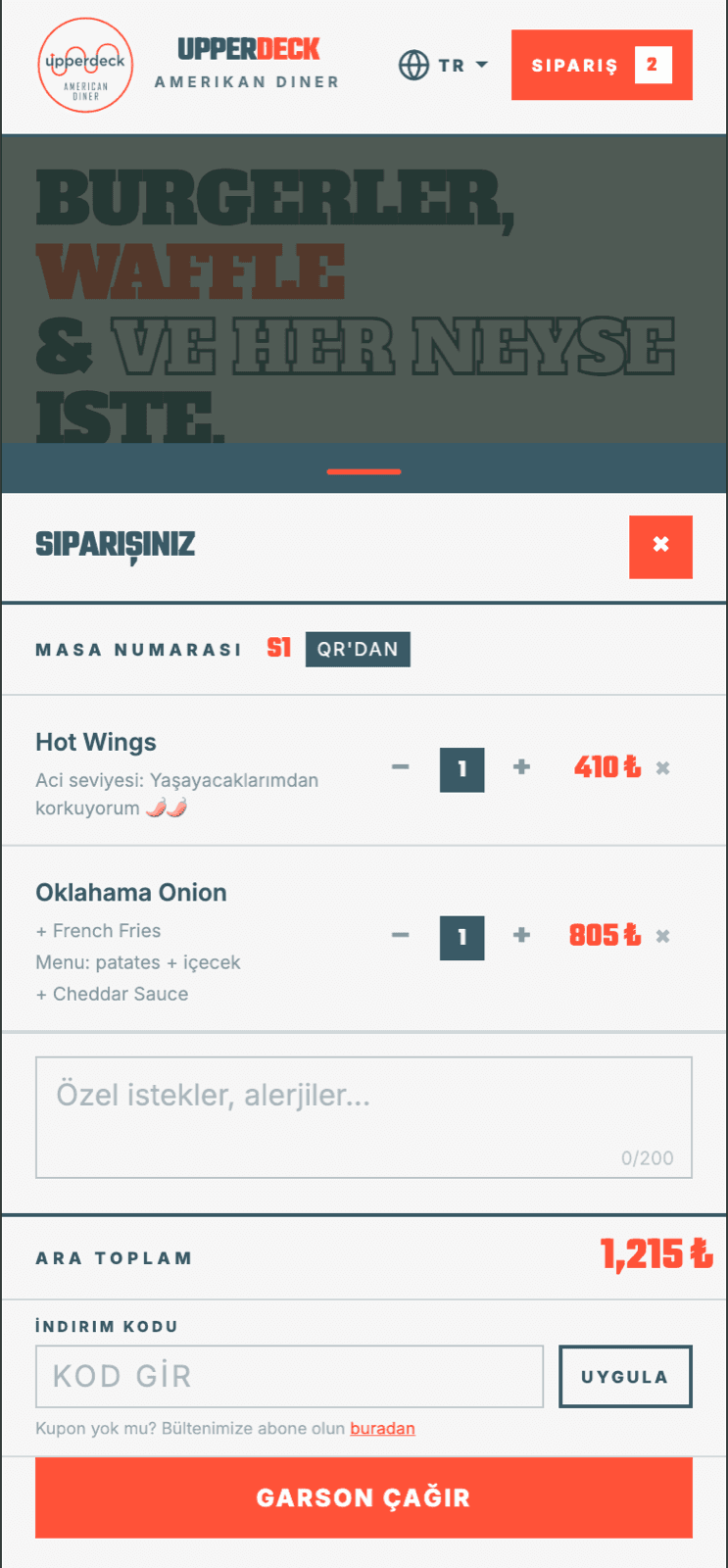Decrease Hot Wings quantity

tap(400, 767)
